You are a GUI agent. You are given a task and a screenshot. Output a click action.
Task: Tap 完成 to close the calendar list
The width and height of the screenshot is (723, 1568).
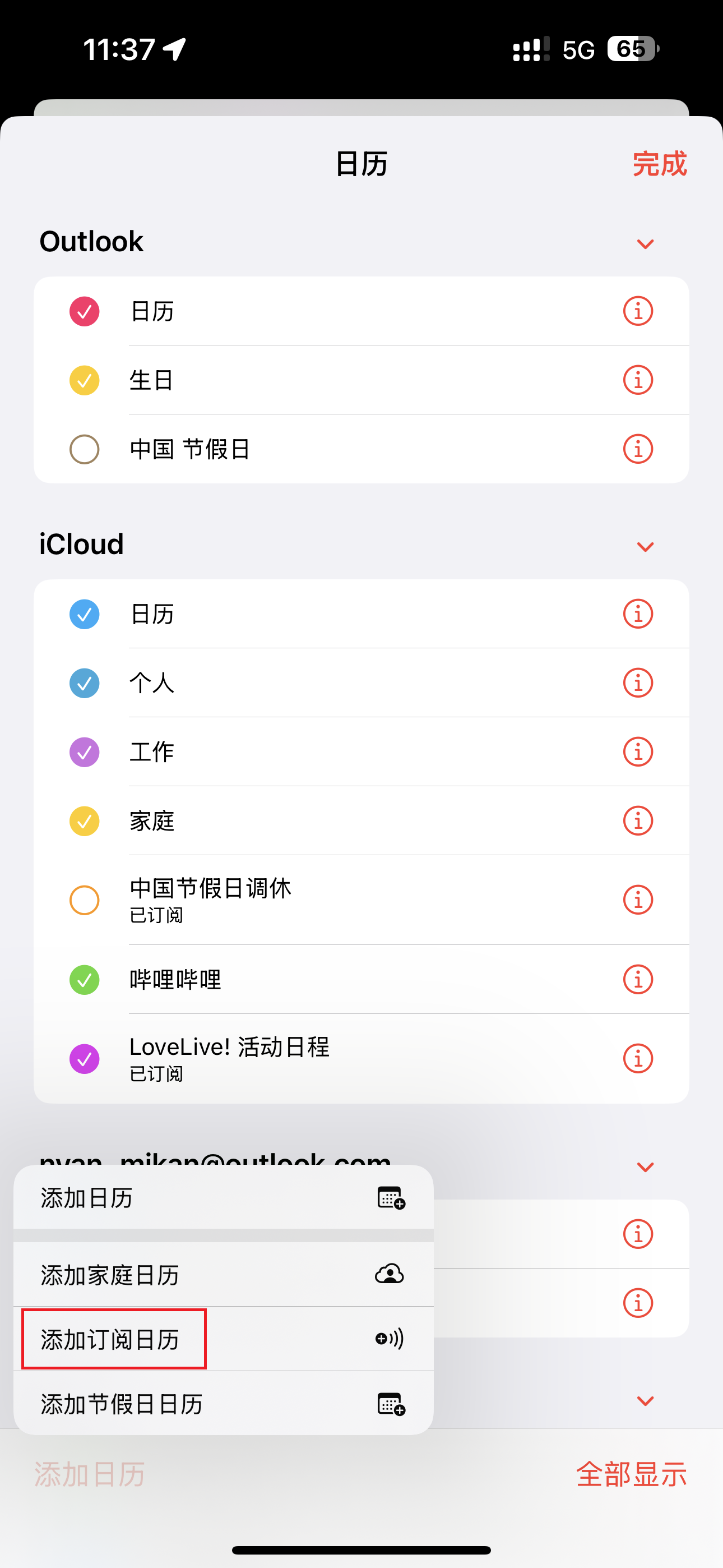point(659,164)
